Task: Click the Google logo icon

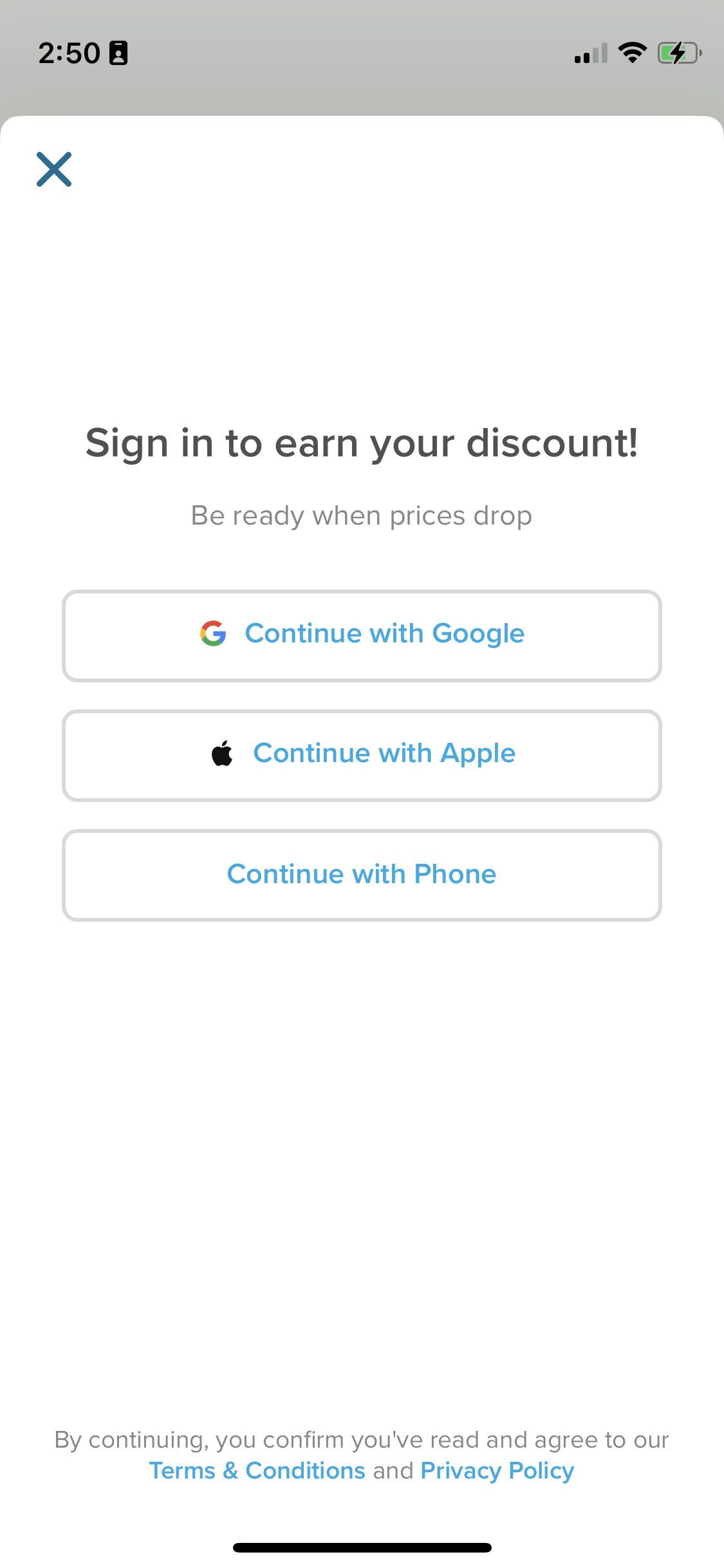Action: [x=215, y=634]
